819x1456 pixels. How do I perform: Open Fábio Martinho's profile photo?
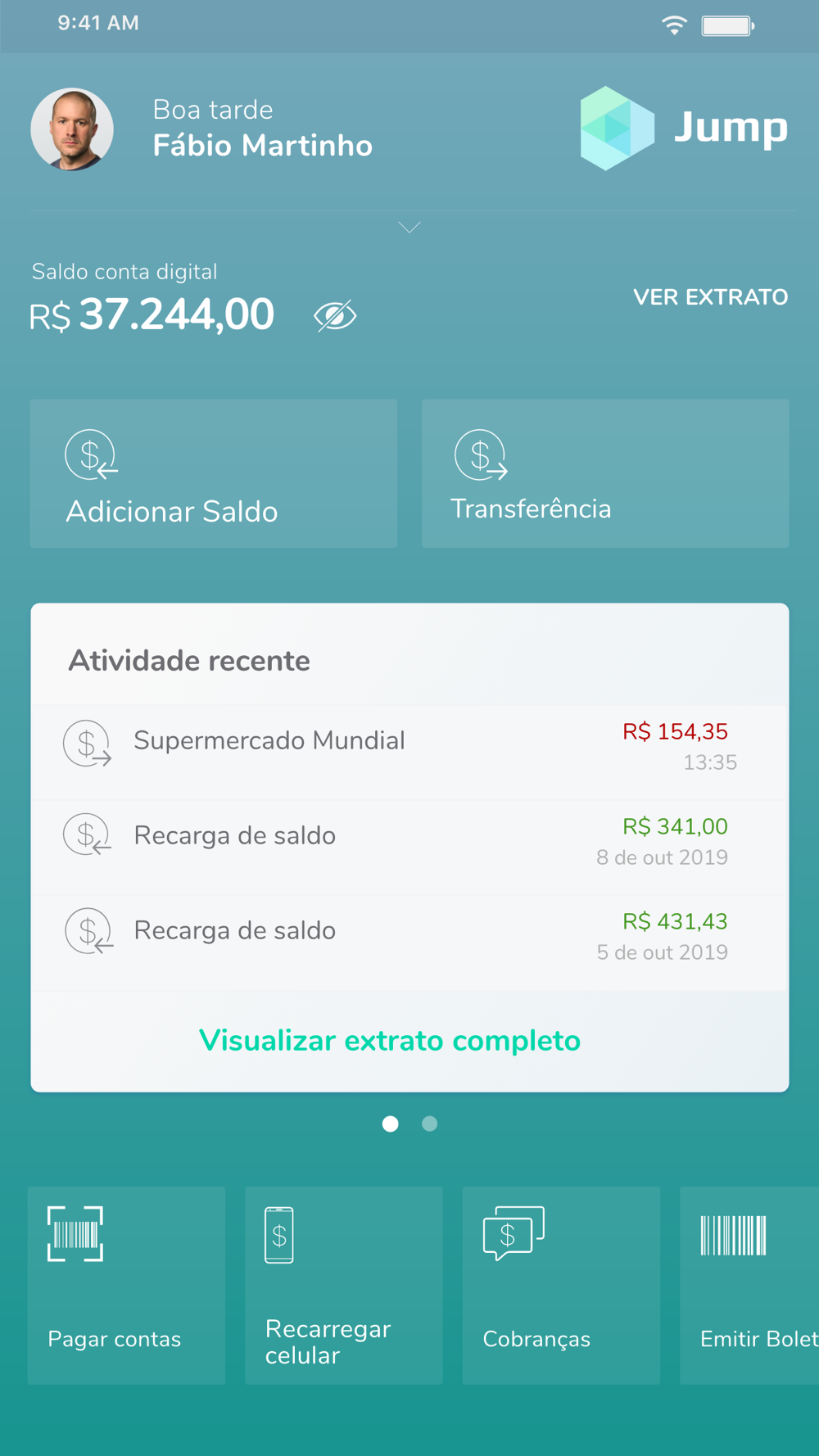pos(72,129)
